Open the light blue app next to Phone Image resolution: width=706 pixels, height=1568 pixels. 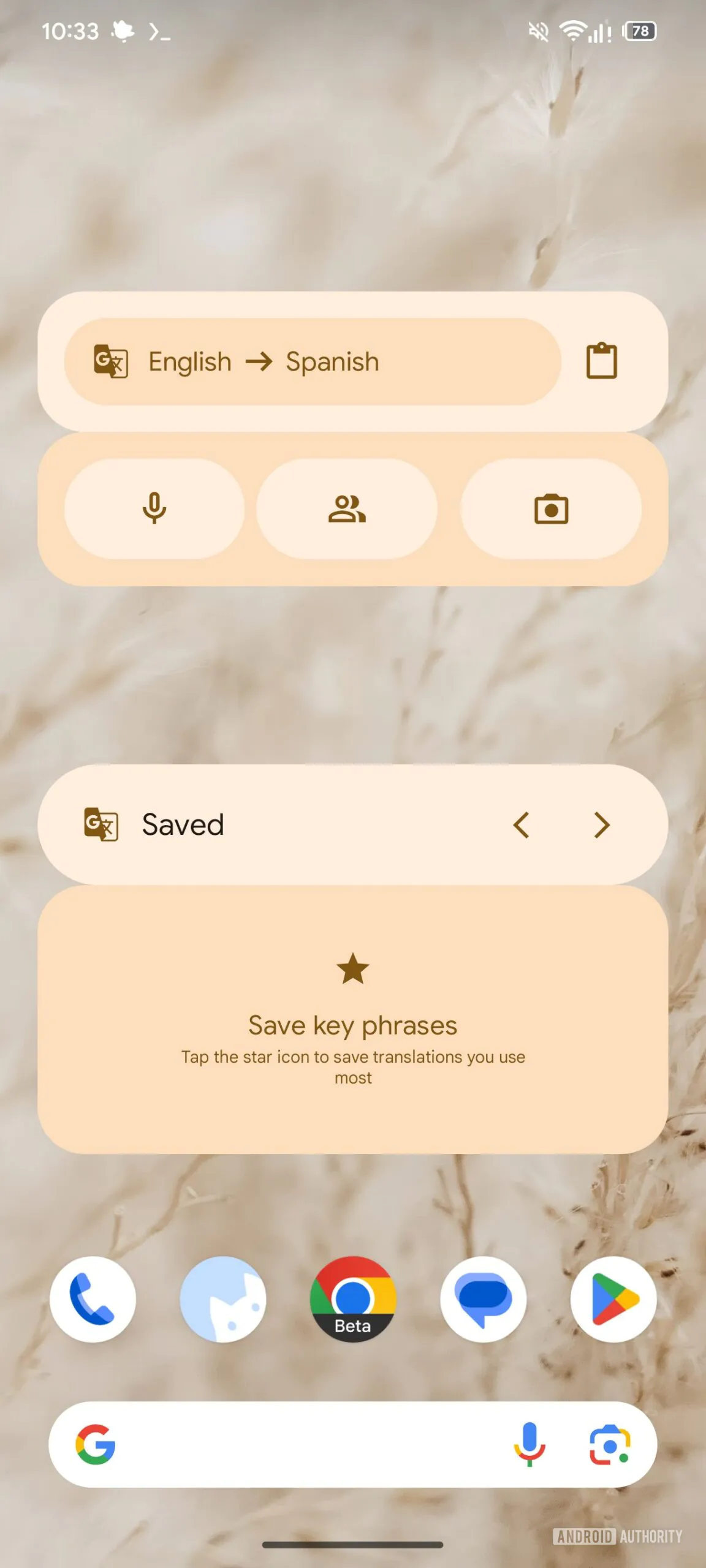(x=223, y=1298)
